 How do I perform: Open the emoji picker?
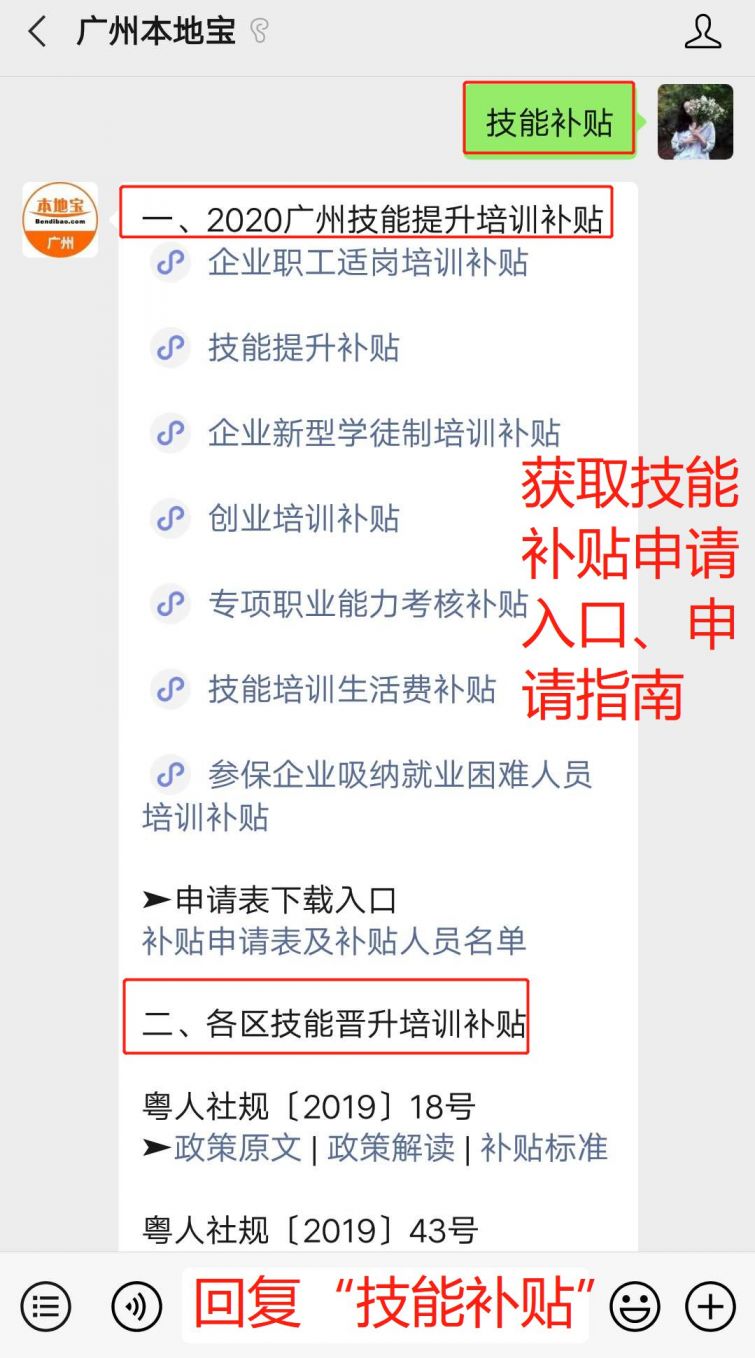(635, 1306)
